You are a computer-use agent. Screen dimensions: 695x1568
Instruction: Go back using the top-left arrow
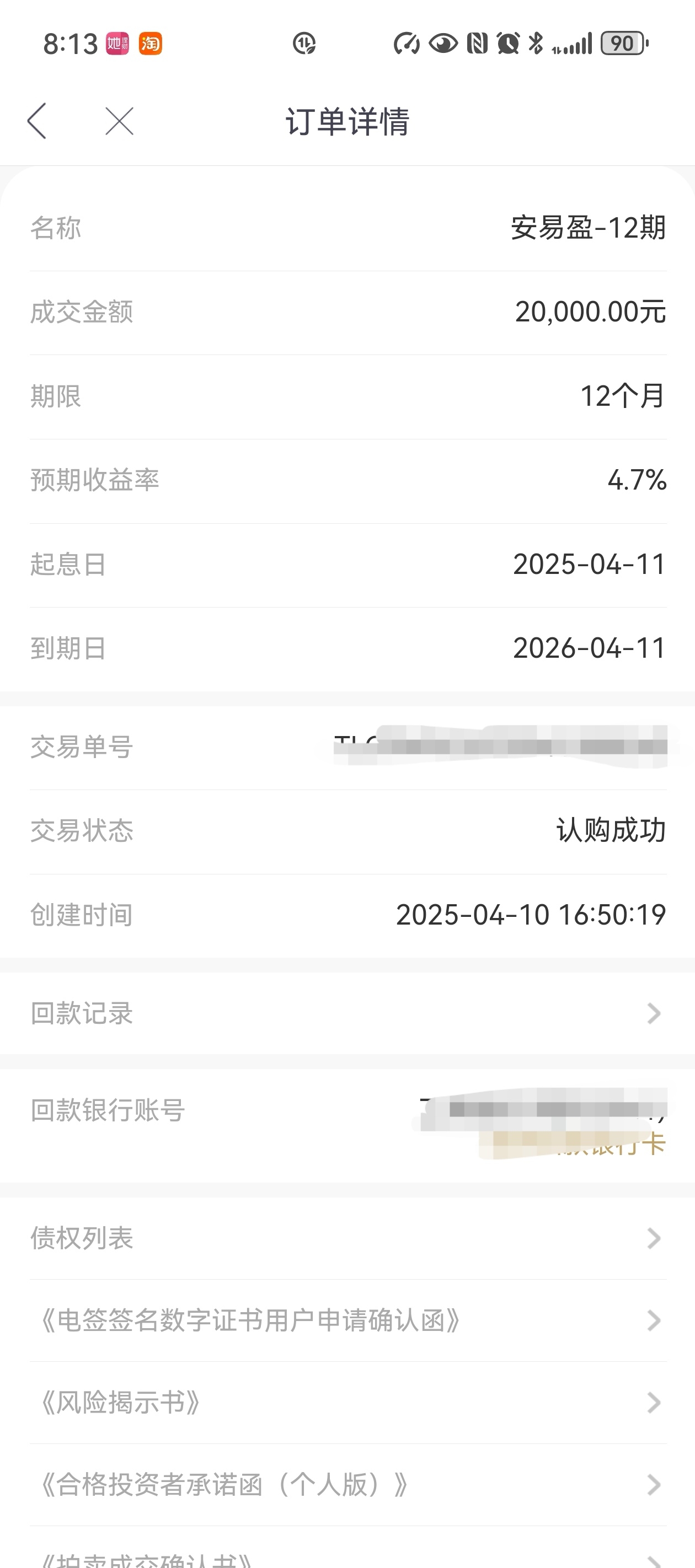coord(36,121)
